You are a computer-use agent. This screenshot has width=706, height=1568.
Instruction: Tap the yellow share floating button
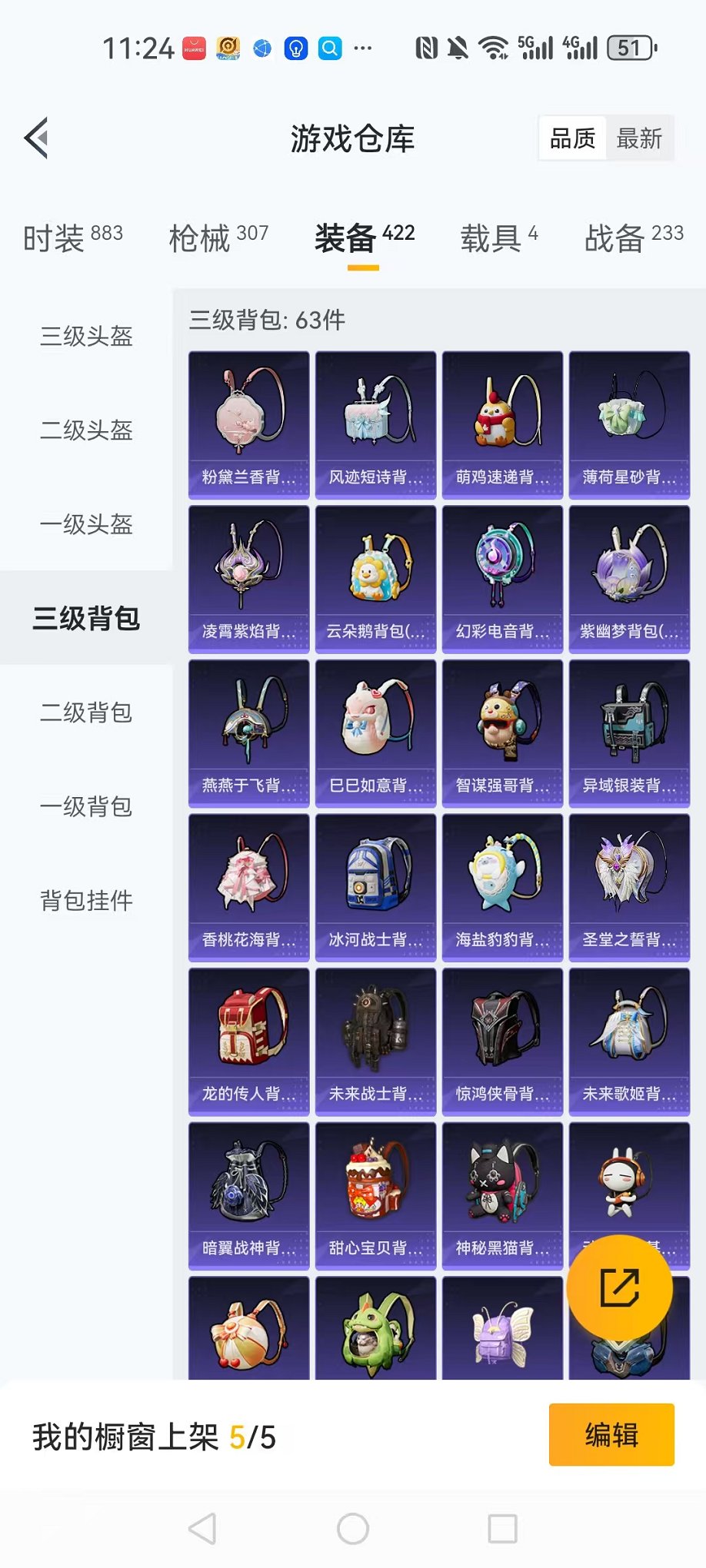[x=619, y=1287]
